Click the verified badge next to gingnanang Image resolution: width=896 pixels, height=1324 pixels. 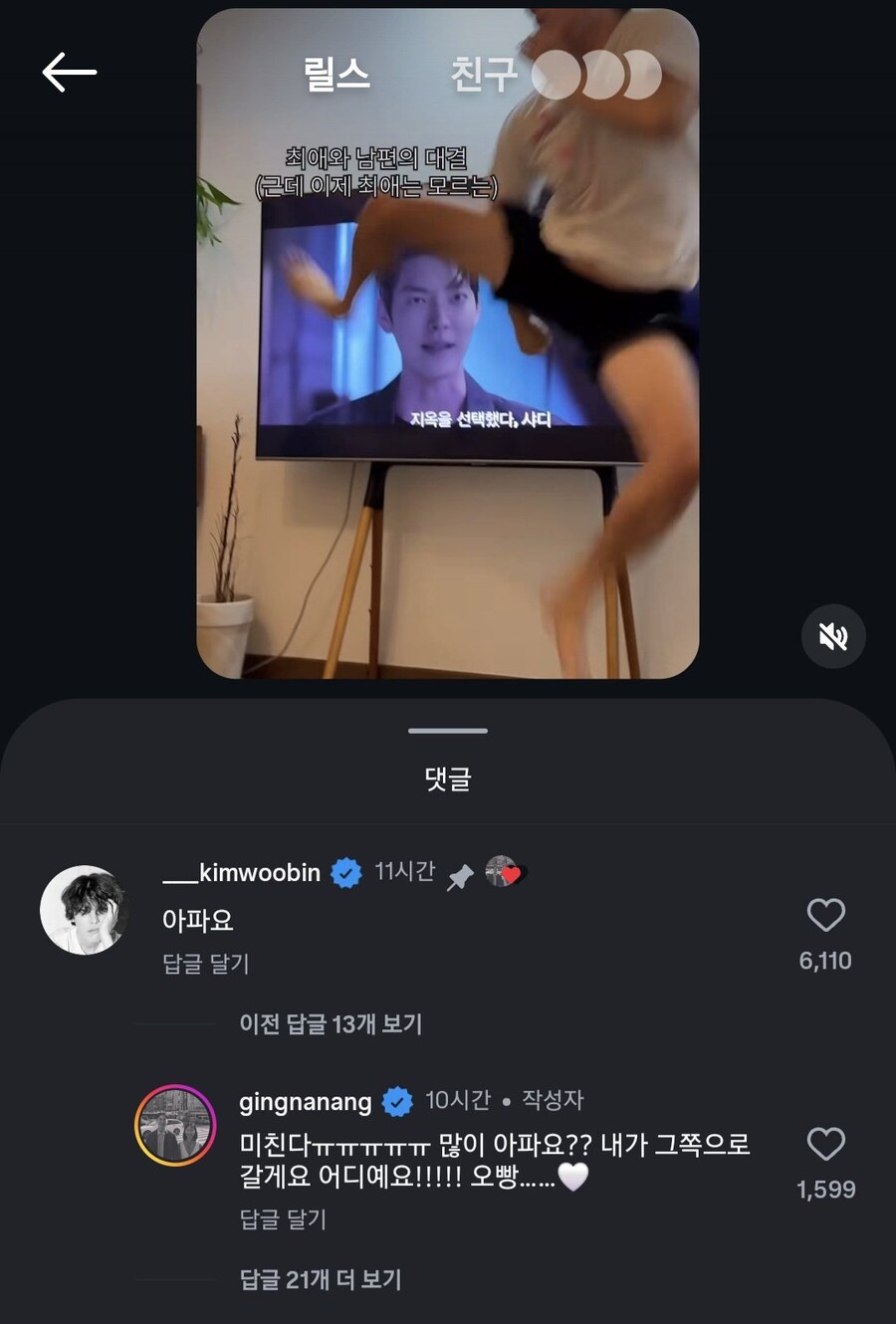[x=398, y=1102]
